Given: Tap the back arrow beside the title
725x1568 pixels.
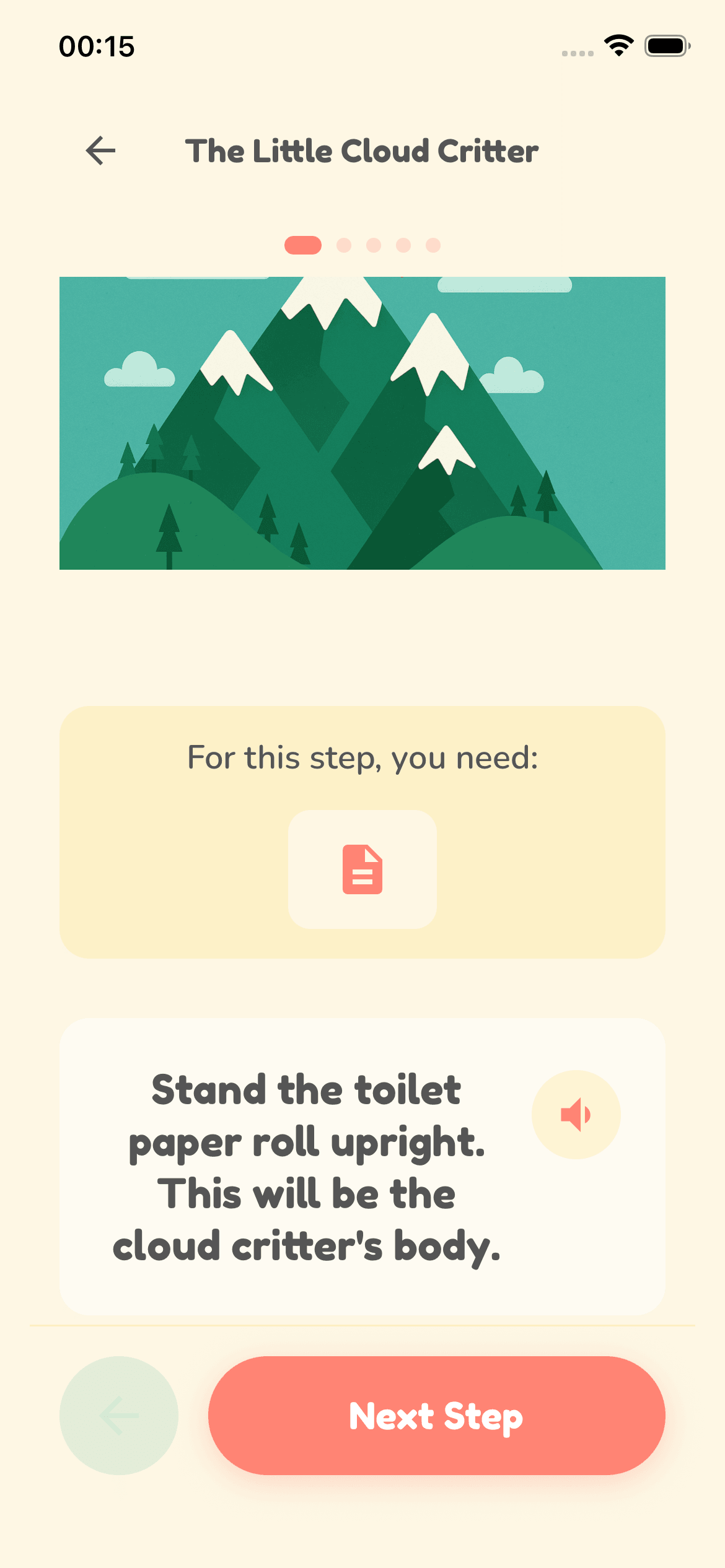Looking at the screenshot, I should [100, 150].
